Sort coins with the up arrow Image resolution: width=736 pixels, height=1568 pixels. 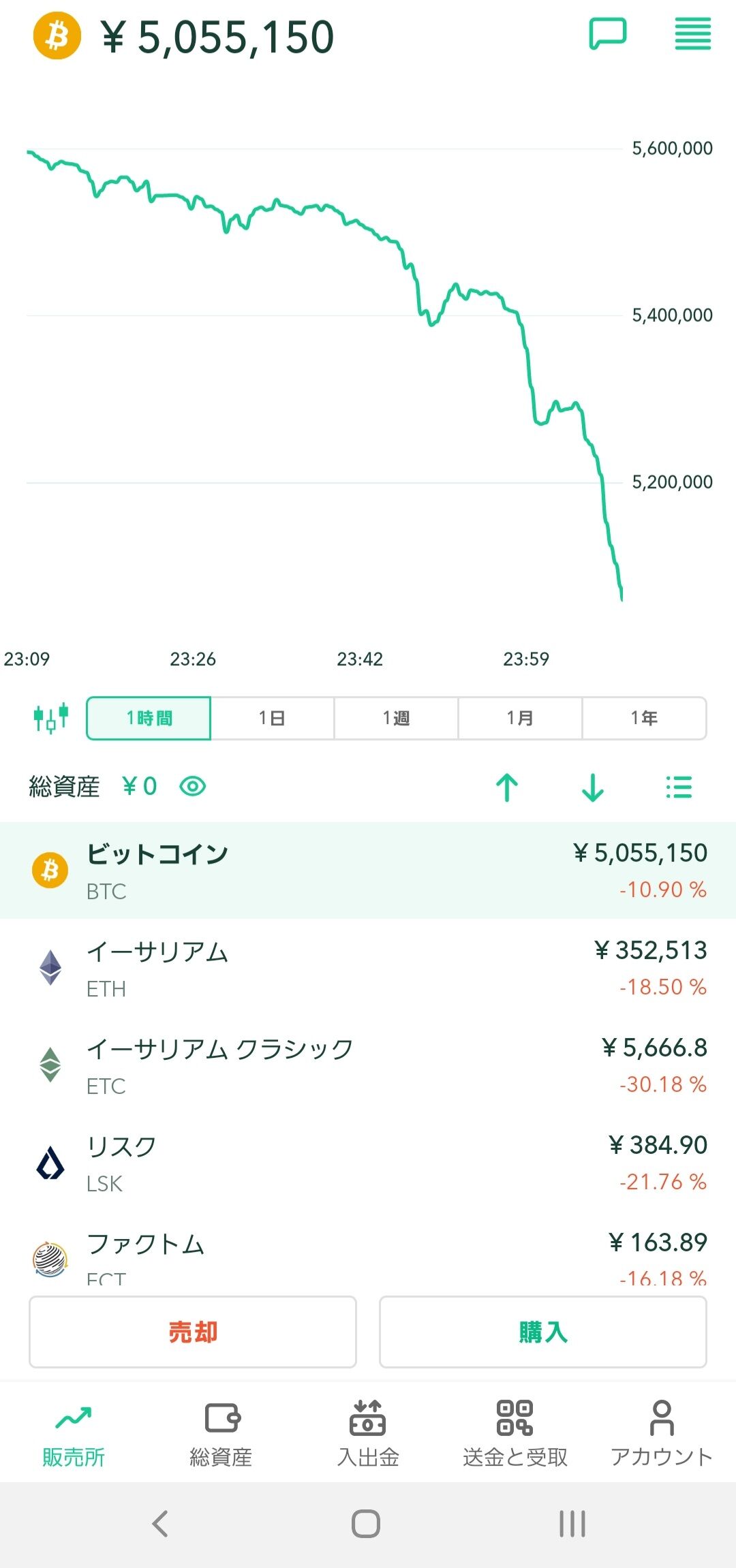pos(507,787)
